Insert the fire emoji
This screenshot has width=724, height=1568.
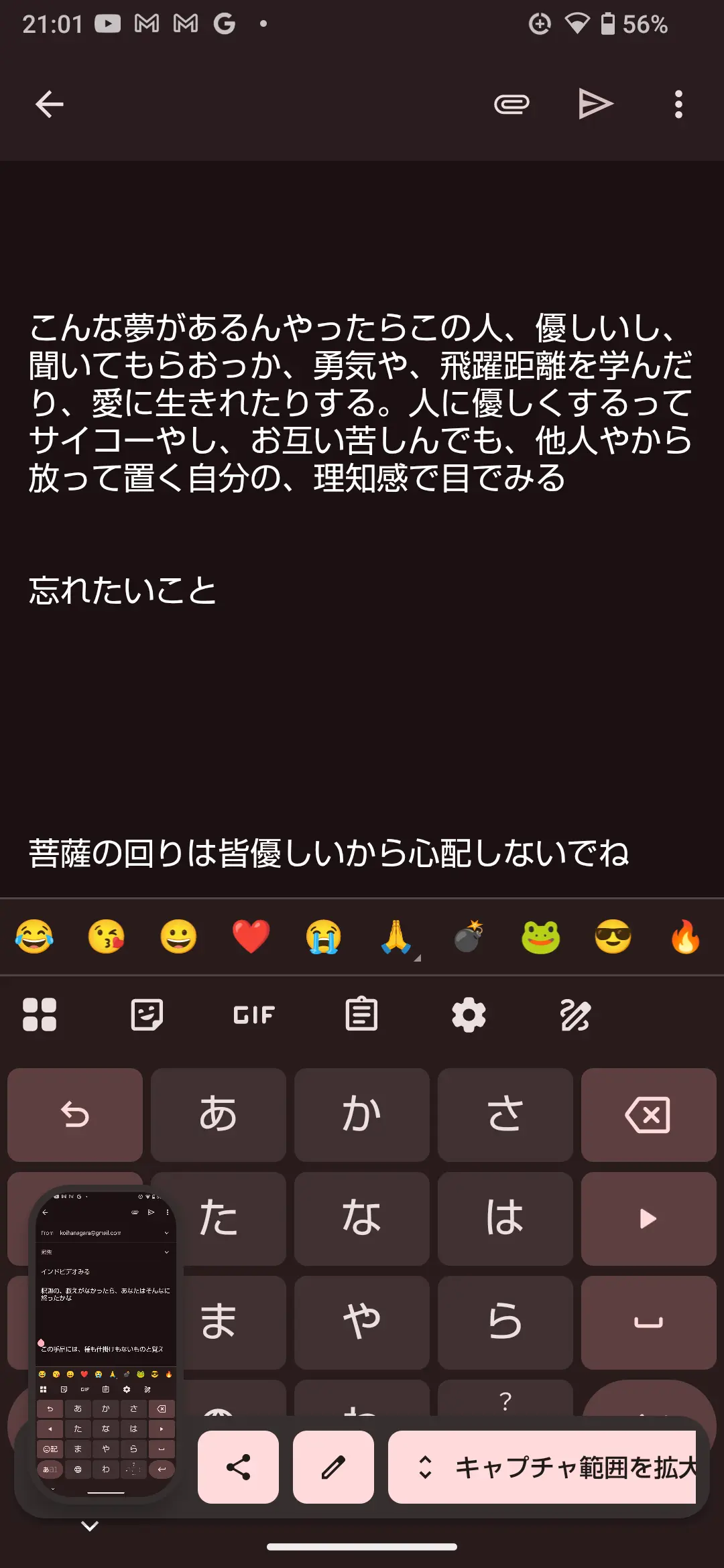(685, 936)
